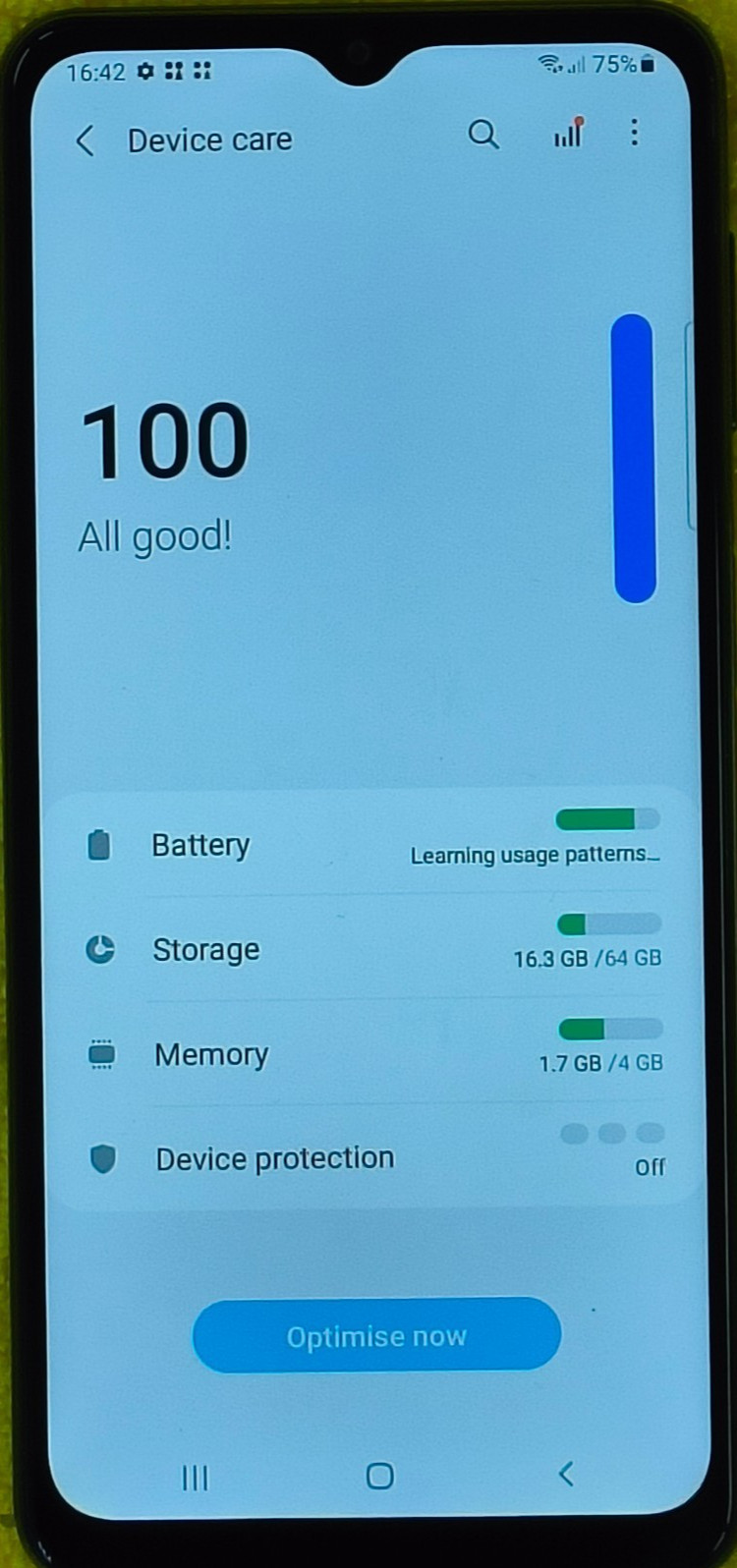Go to the home screen

tap(380, 1476)
